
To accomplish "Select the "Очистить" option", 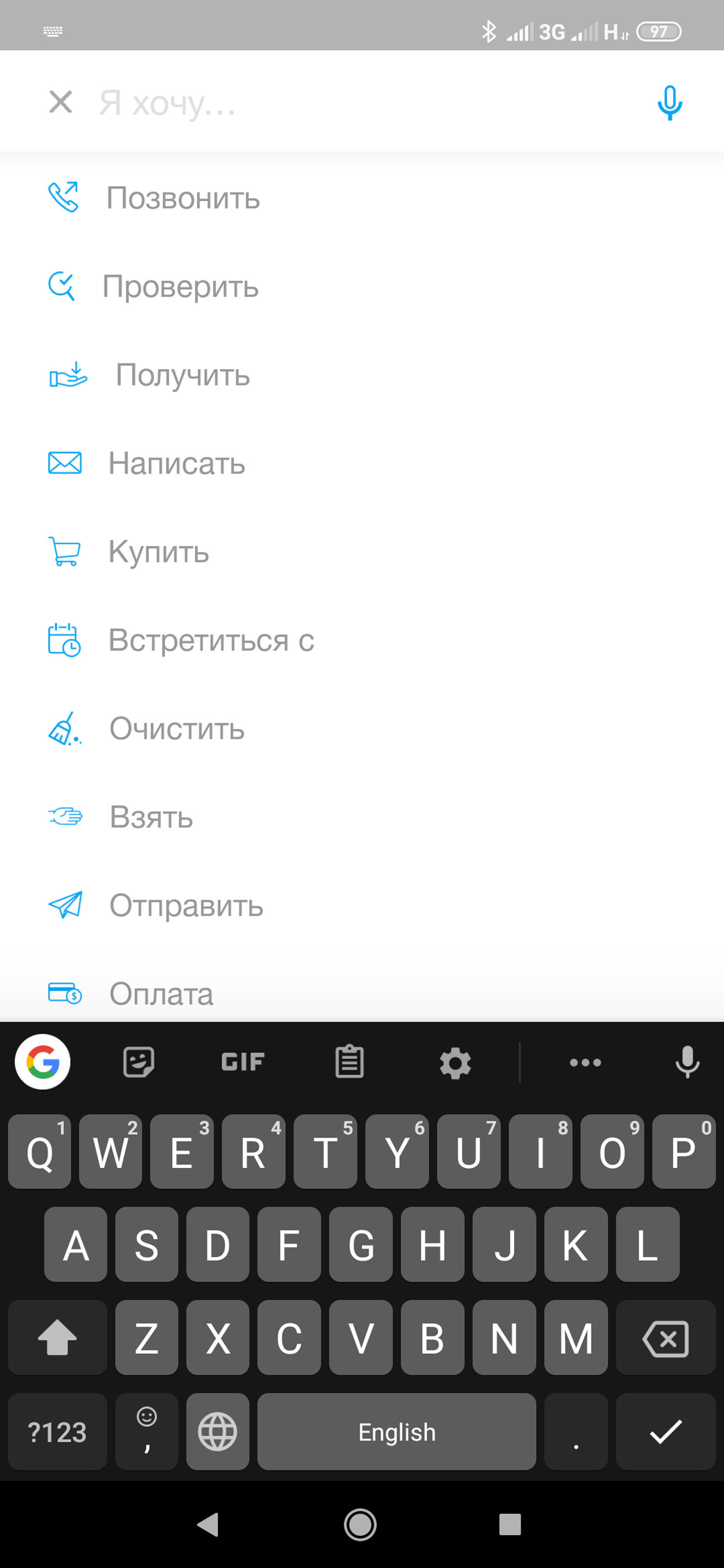I will pos(361,728).
